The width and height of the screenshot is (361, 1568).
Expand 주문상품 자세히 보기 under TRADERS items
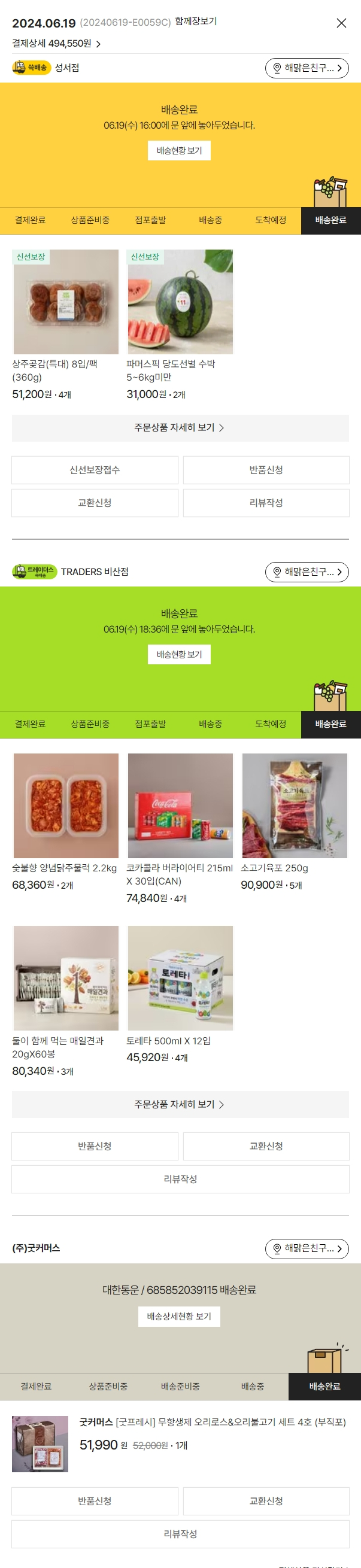click(180, 1104)
